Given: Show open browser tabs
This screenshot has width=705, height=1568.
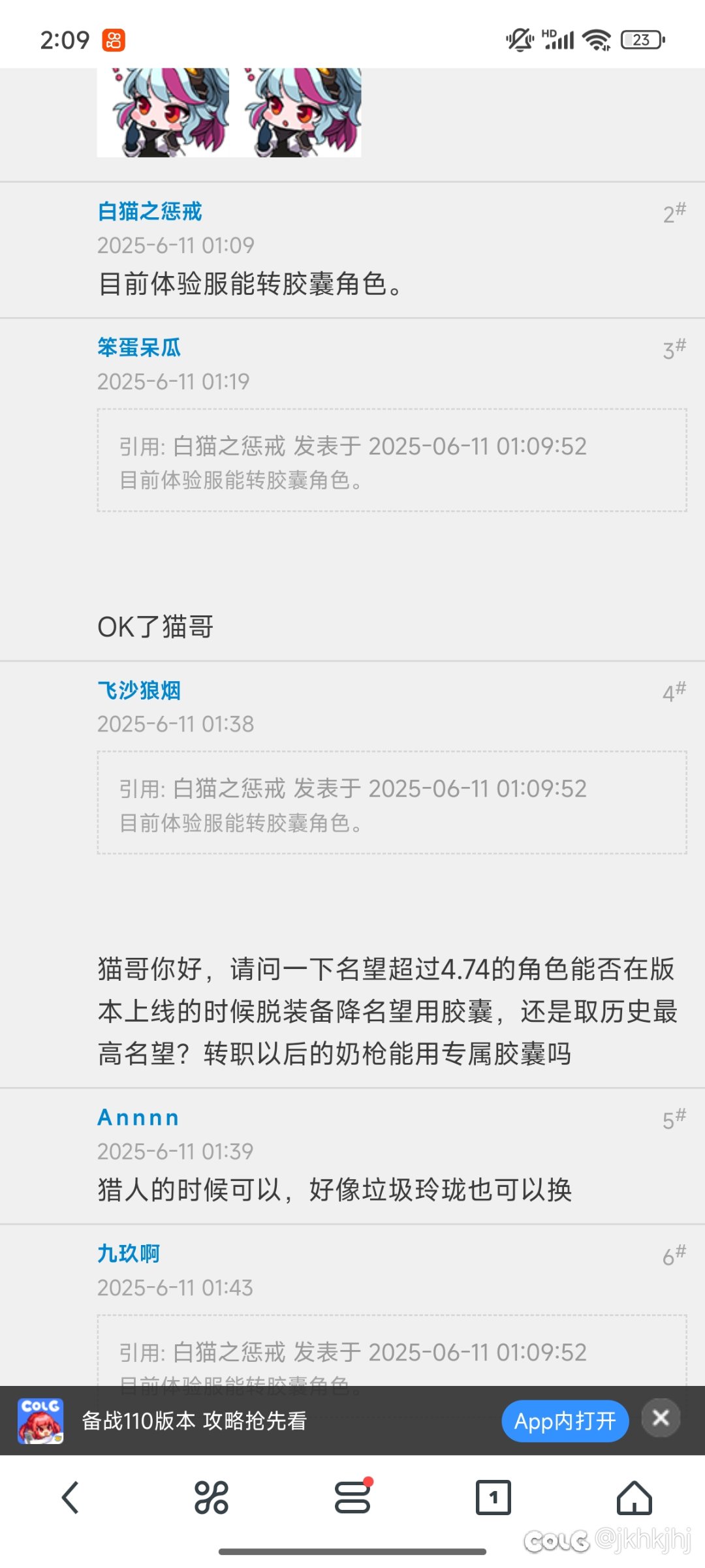Looking at the screenshot, I should coord(493,1497).
